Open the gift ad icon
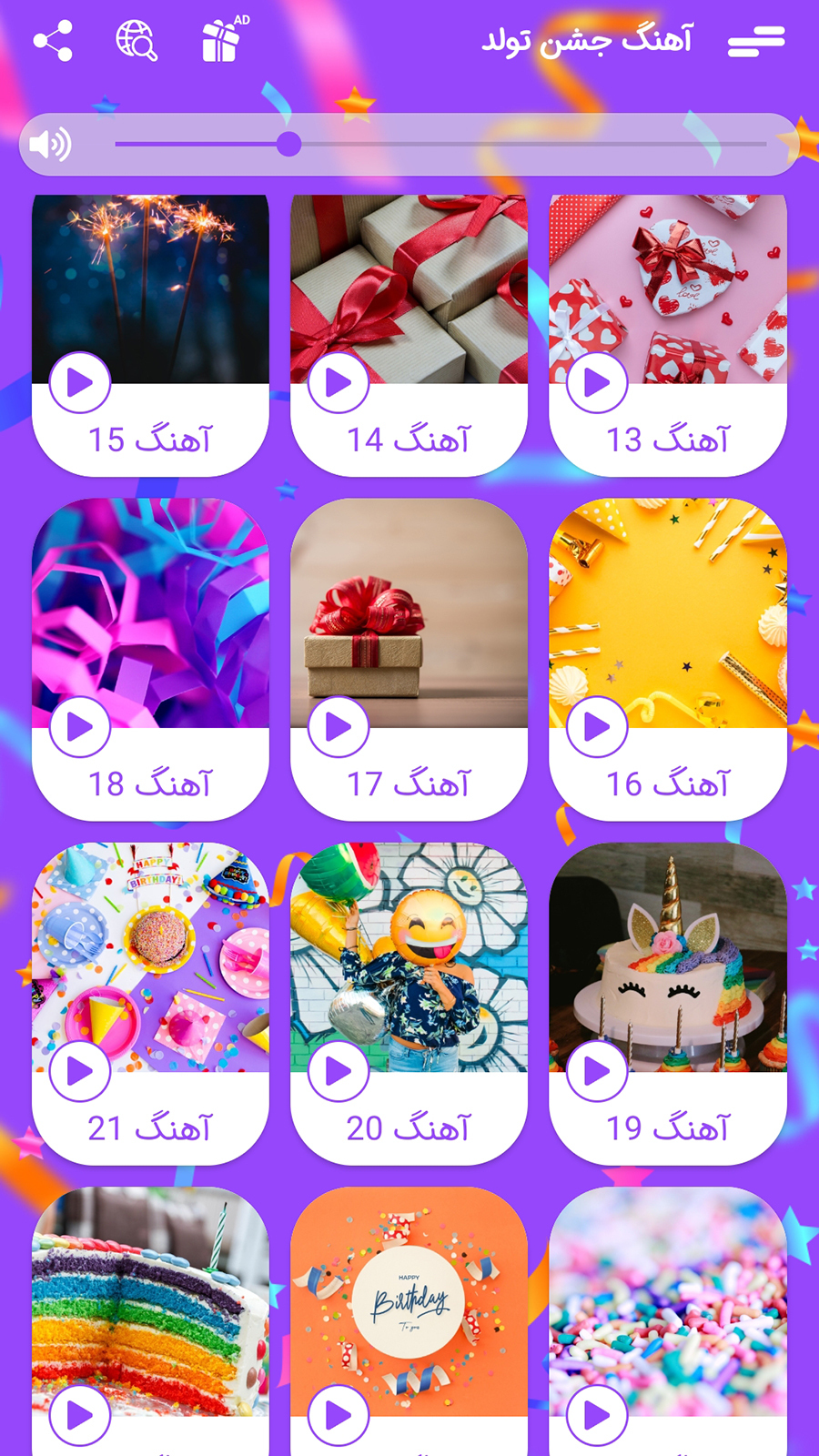Image resolution: width=819 pixels, height=1456 pixels. 222,41
